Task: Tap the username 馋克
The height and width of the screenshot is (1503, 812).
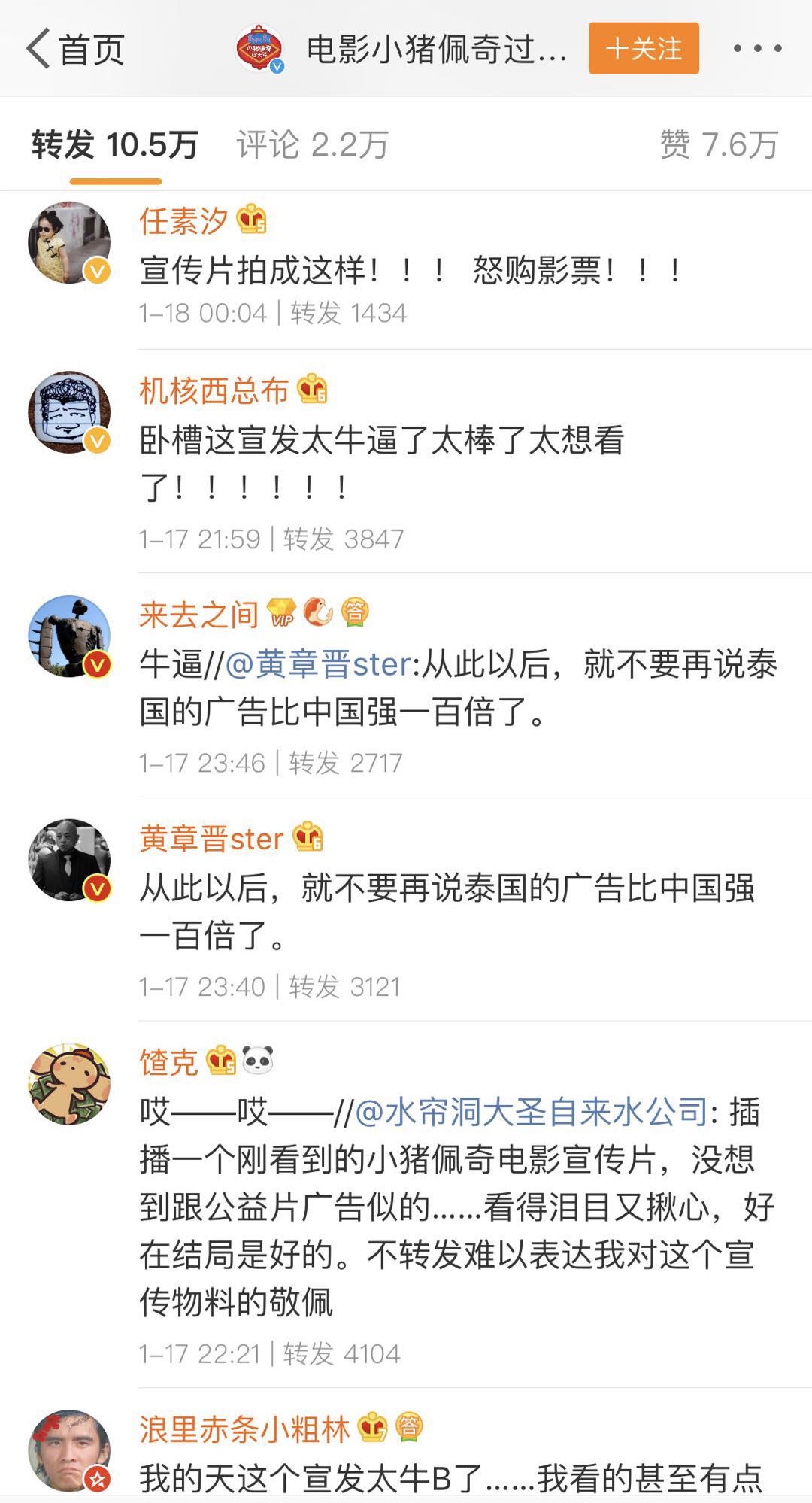Action: 168,1062
